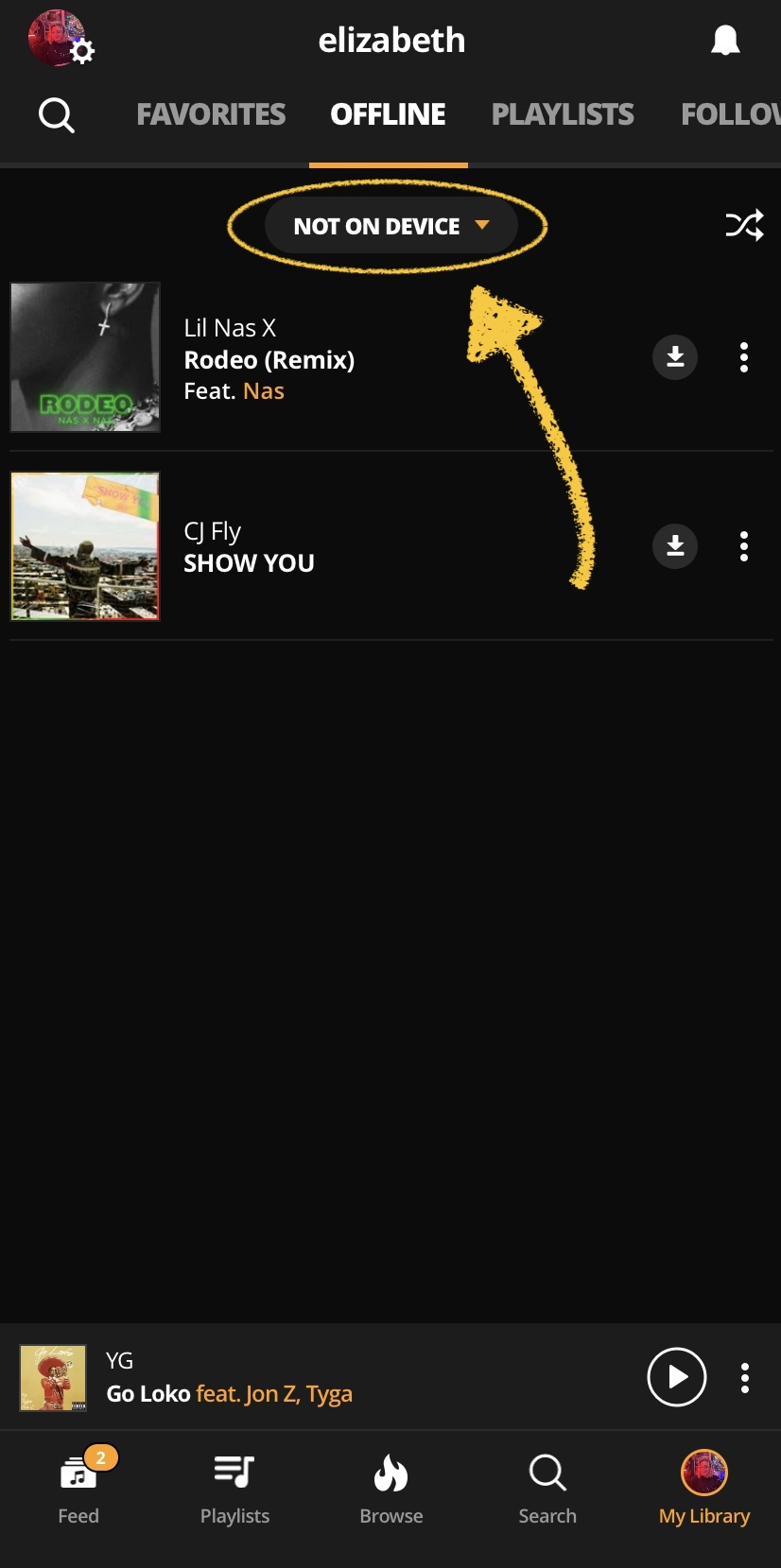The width and height of the screenshot is (781, 1568).
Task: Play Go Loko in the mini player
Action: pos(676,1377)
